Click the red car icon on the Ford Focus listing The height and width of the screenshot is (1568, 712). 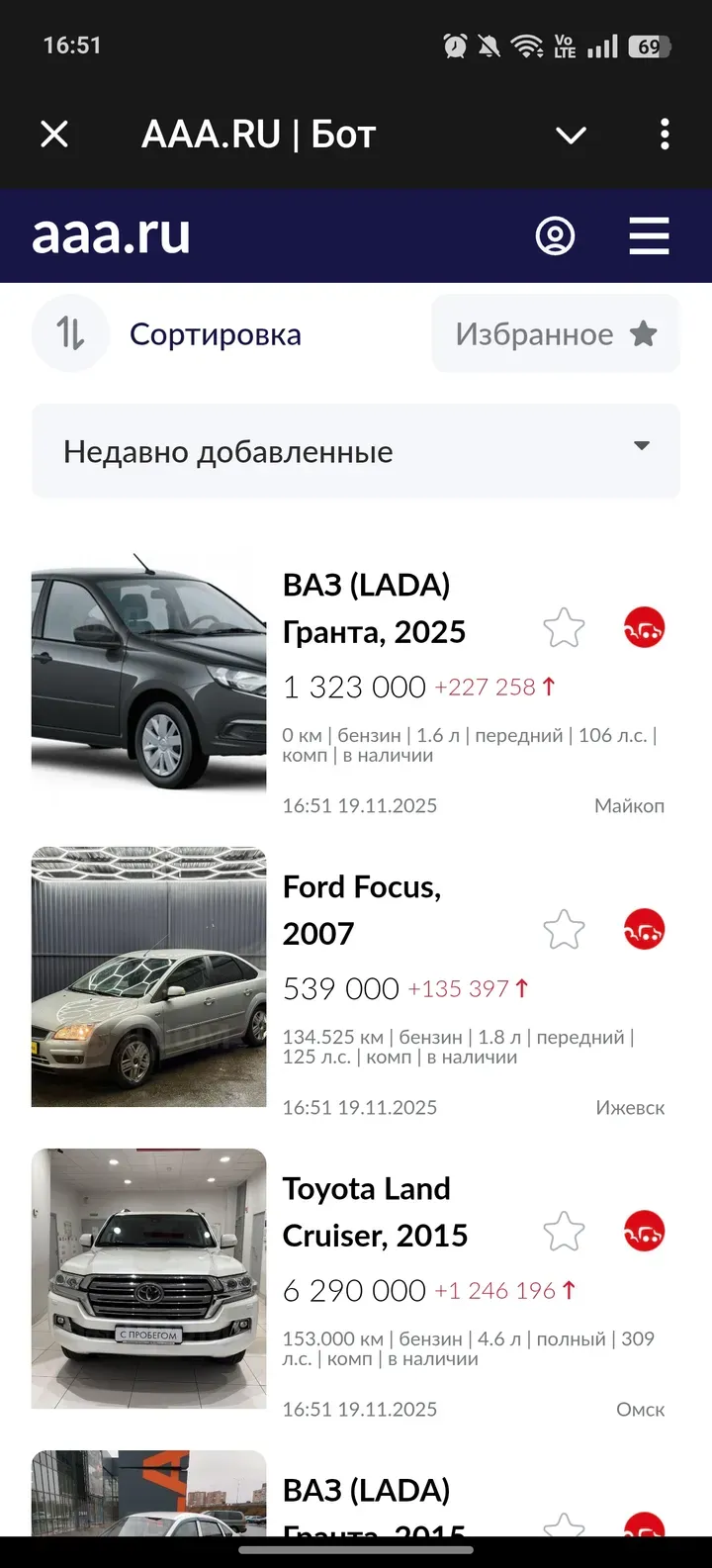(x=644, y=929)
